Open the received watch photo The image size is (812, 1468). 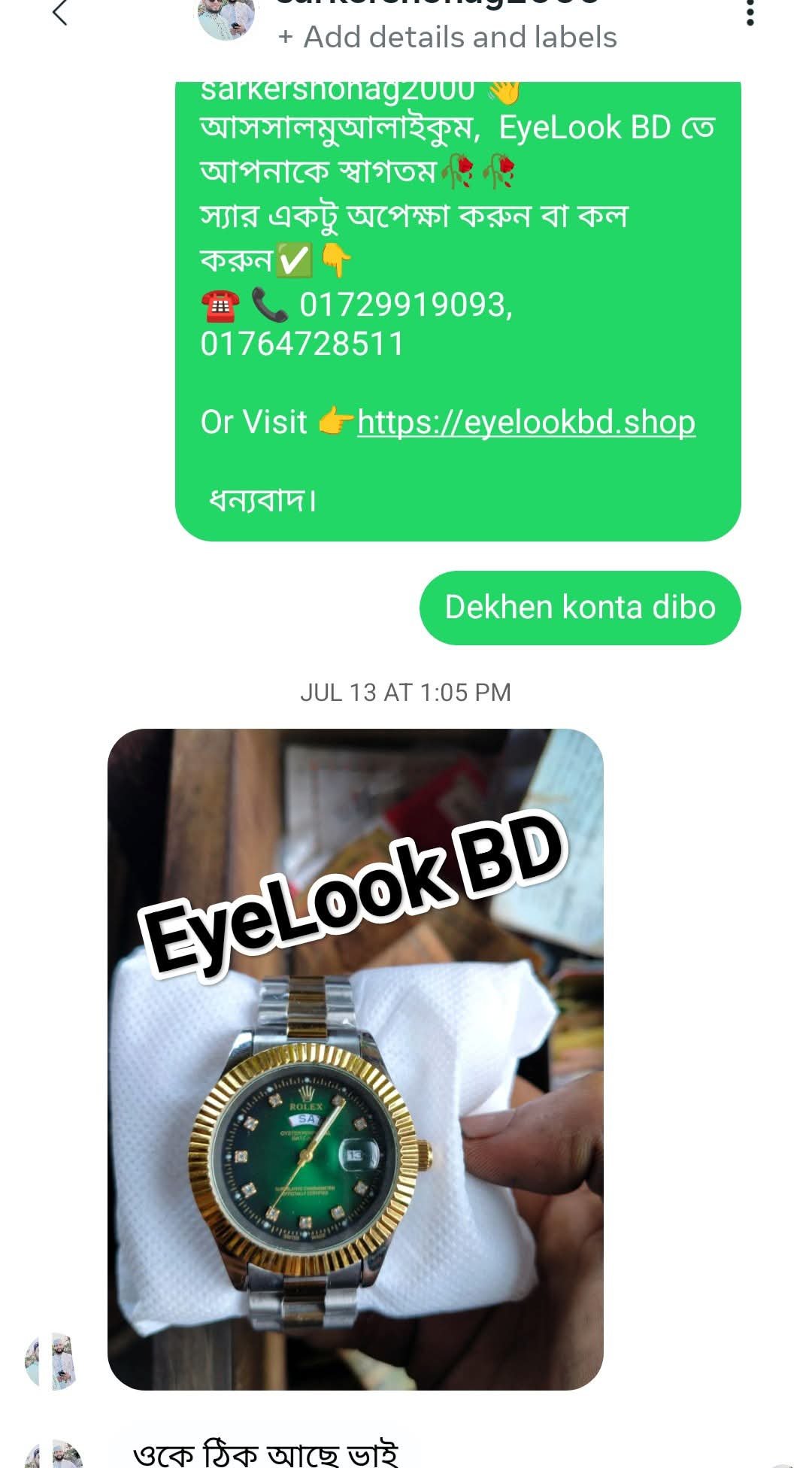[x=356, y=1059]
